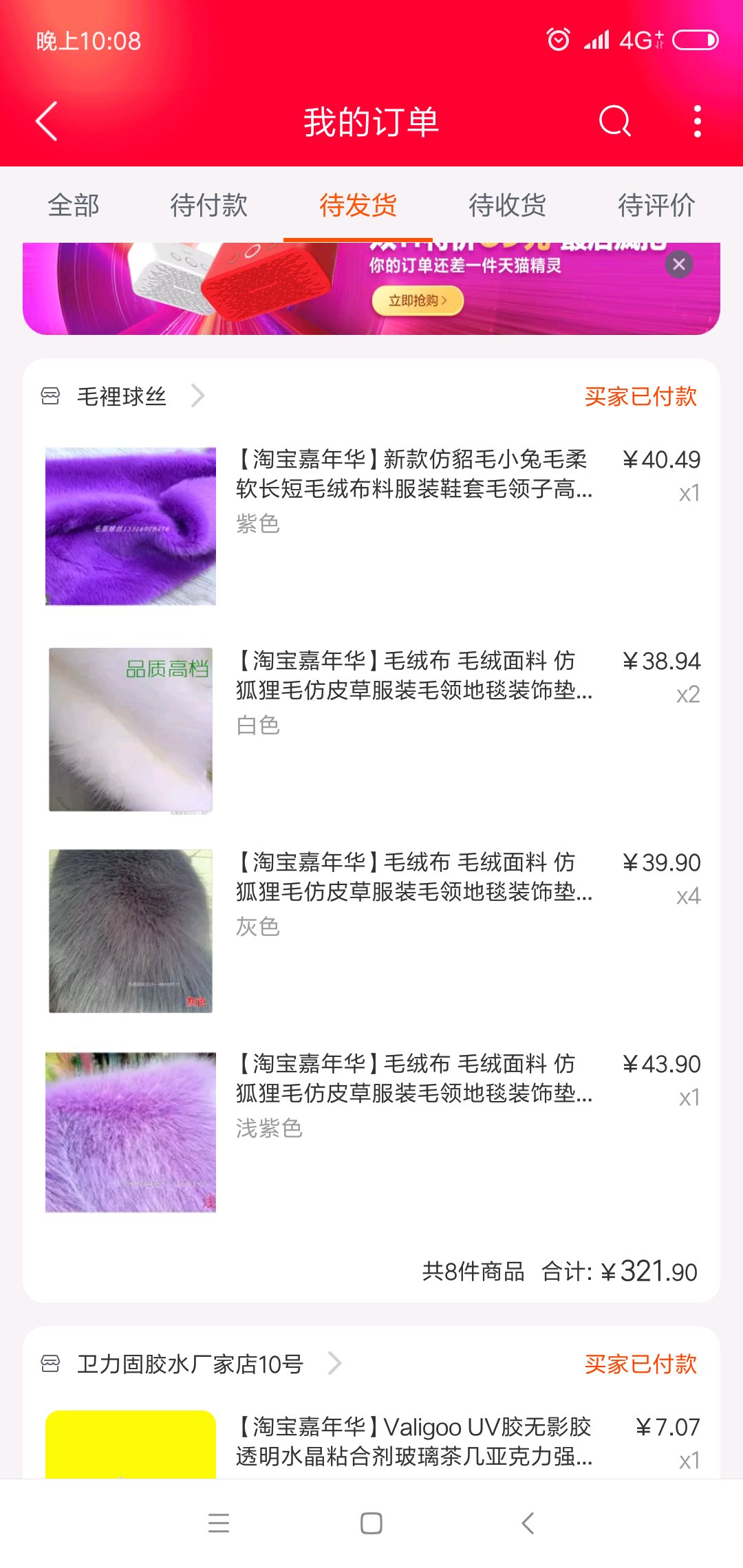Viewport: 743px width, 1568px height.
Task: Tap the system home button
Action: [371, 1523]
